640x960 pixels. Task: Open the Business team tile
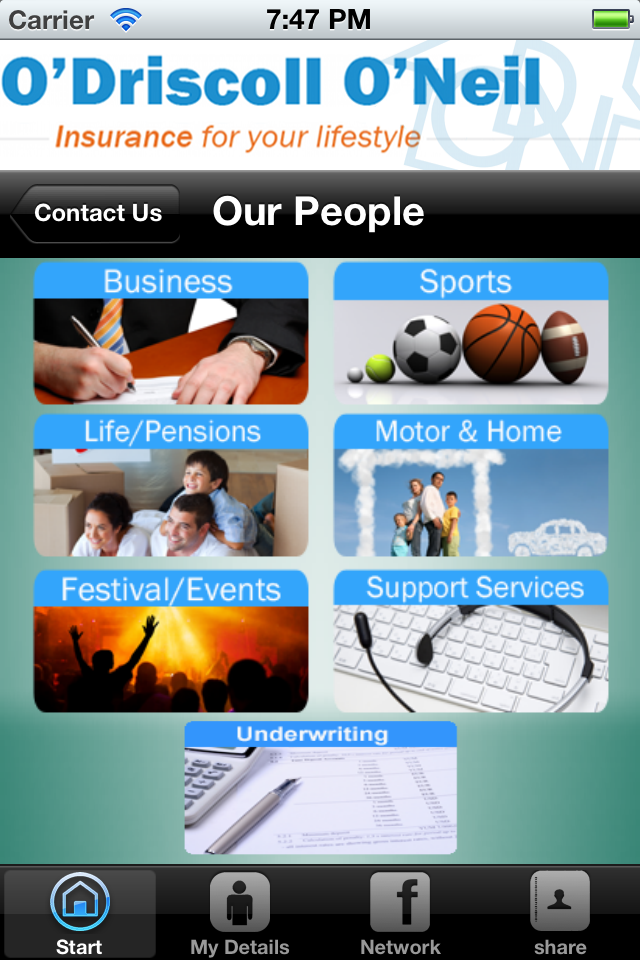click(171, 334)
